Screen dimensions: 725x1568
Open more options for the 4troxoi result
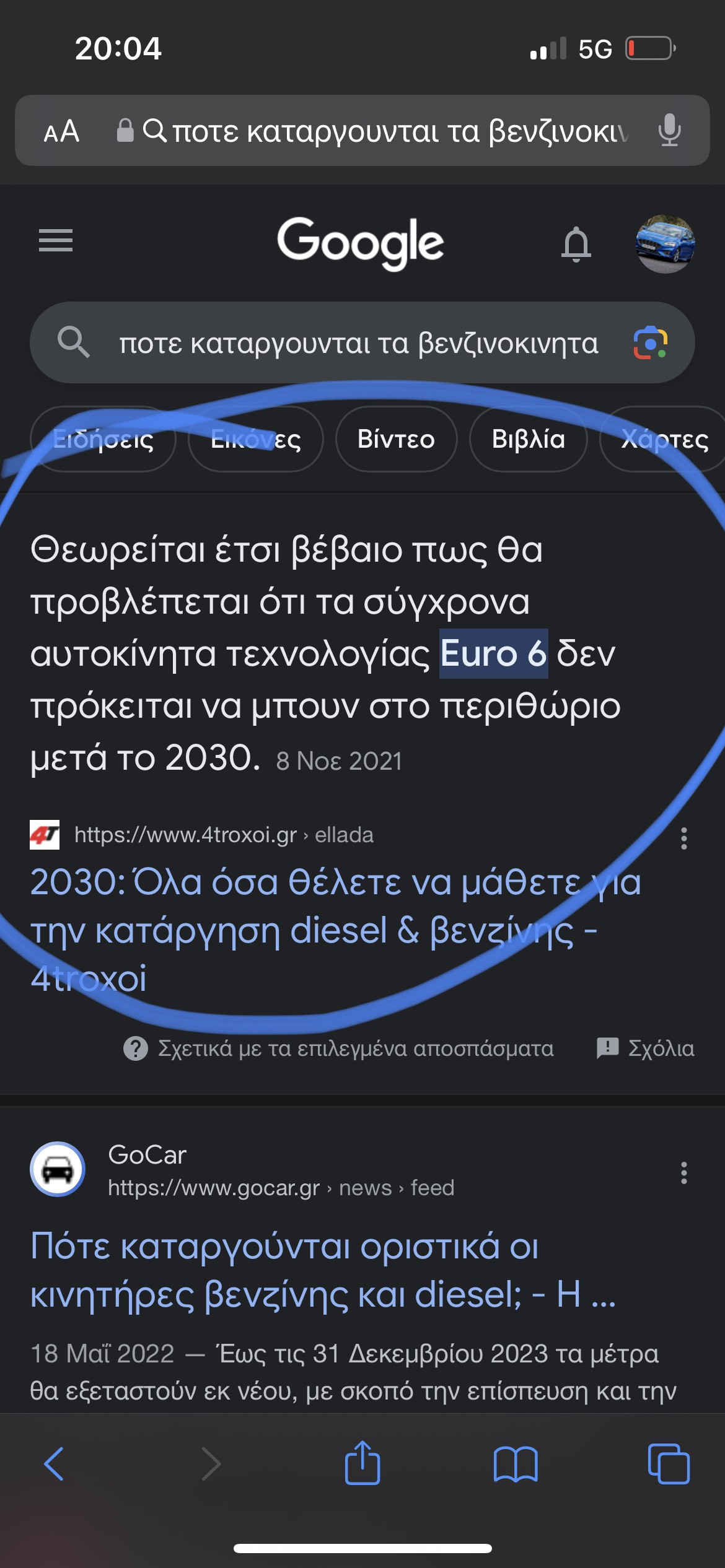(x=683, y=838)
